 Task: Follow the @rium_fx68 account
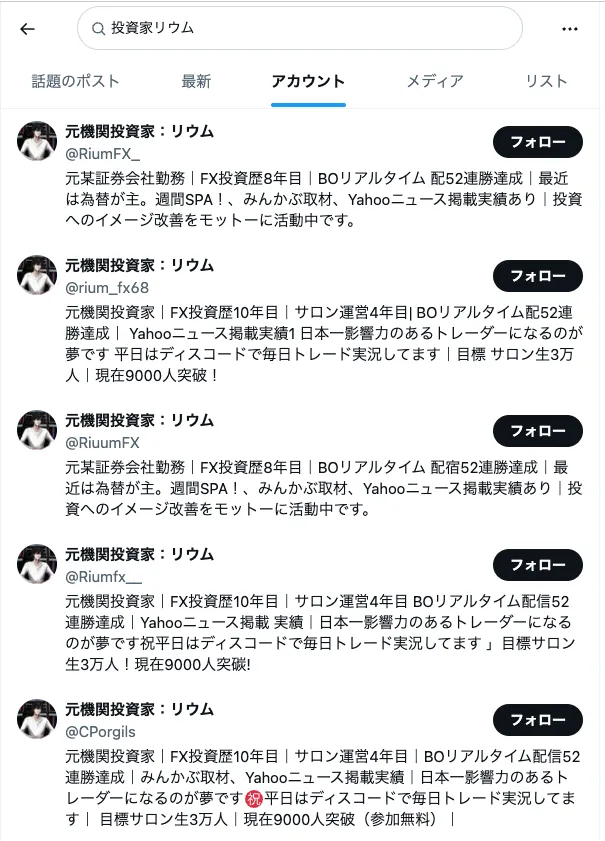pyautogui.click(x=537, y=276)
